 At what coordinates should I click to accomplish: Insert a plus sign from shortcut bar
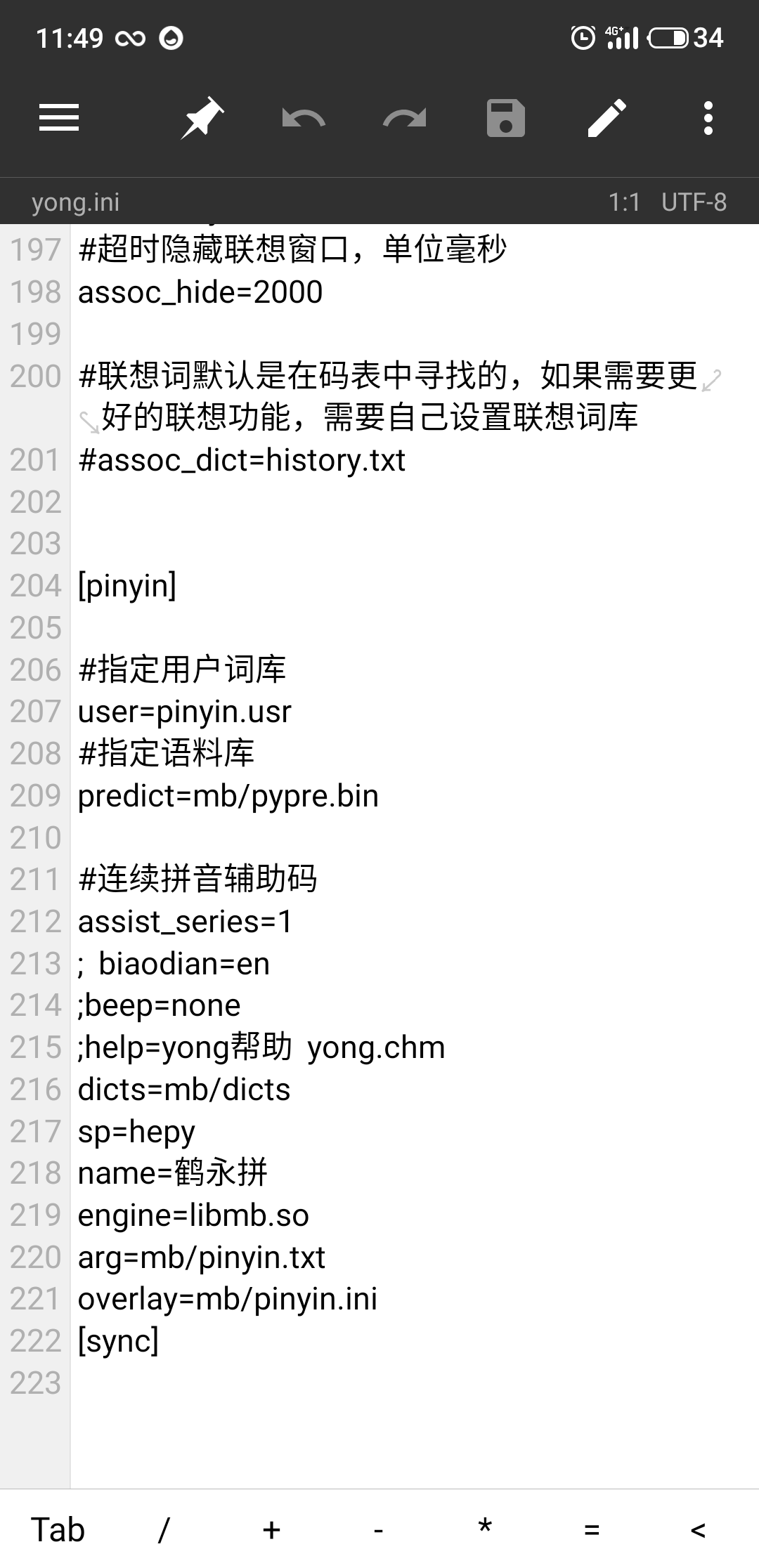pos(271,1529)
